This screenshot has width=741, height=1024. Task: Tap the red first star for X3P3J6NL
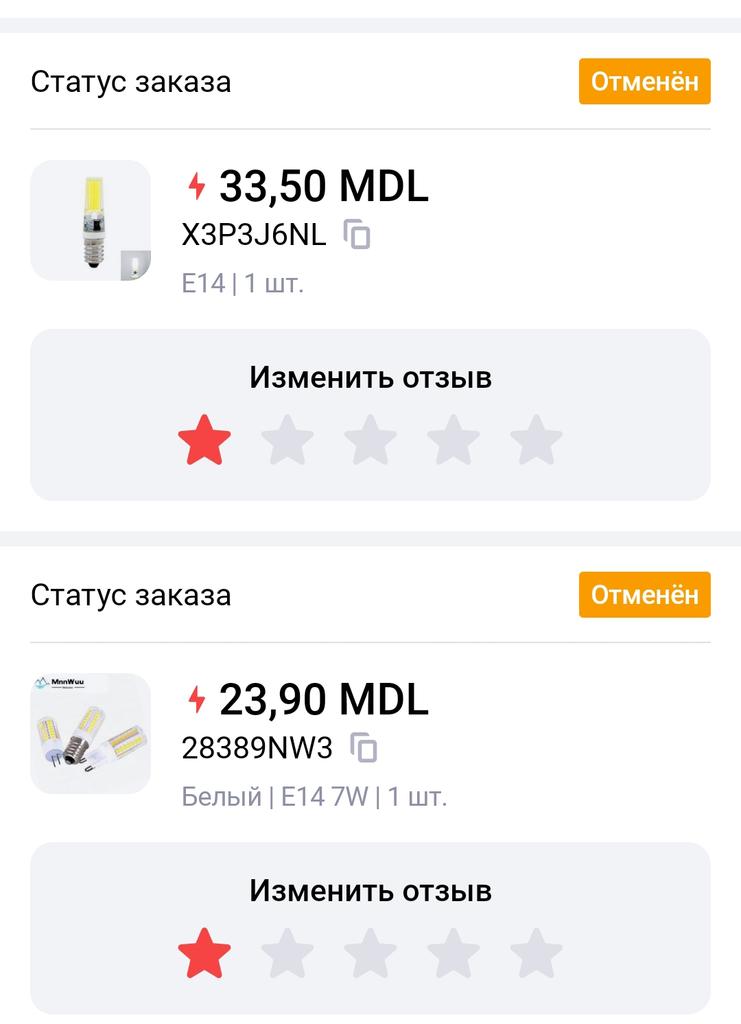(x=205, y=441)
